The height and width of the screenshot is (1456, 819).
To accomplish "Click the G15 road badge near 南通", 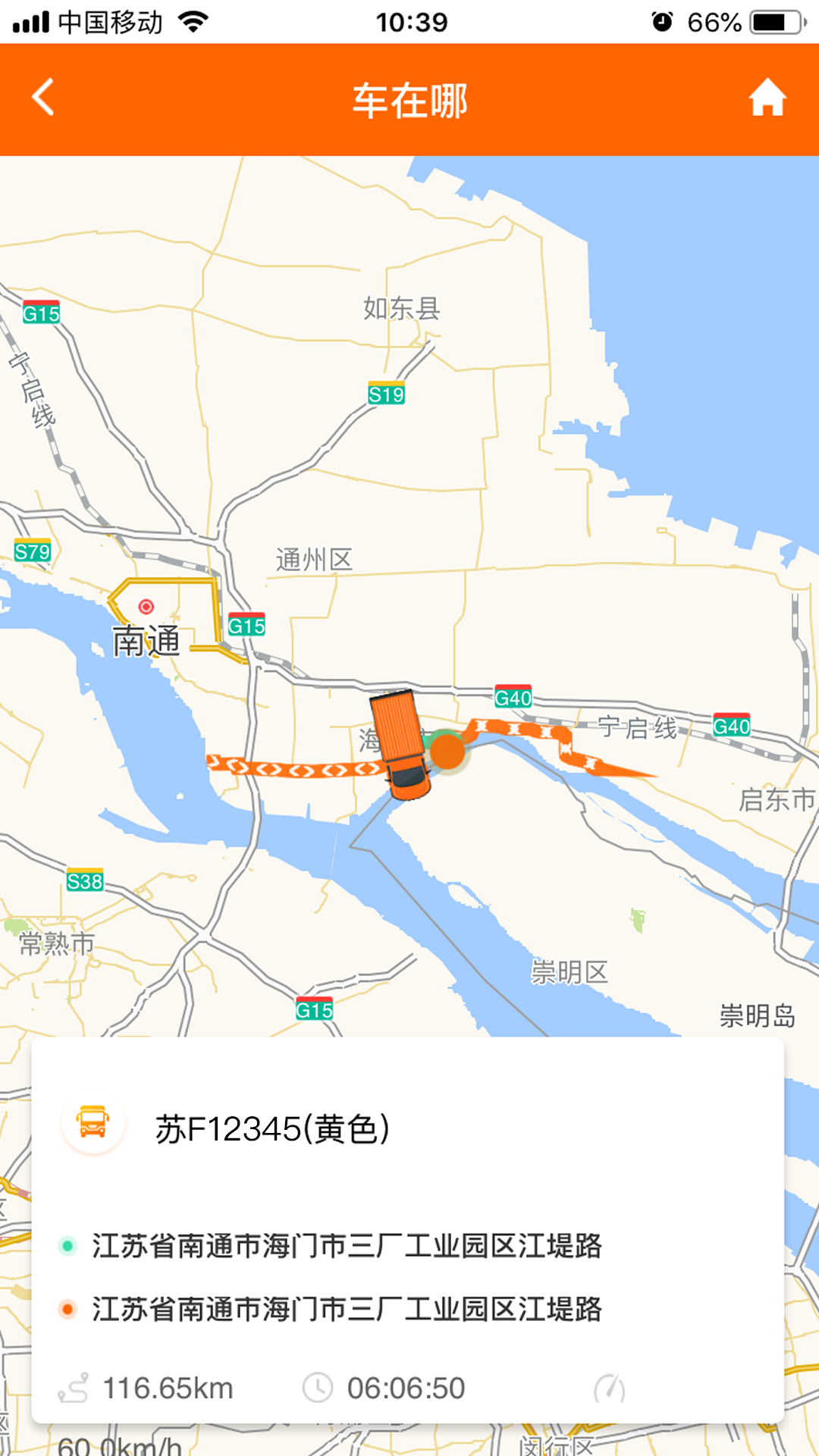I will 246,626.
